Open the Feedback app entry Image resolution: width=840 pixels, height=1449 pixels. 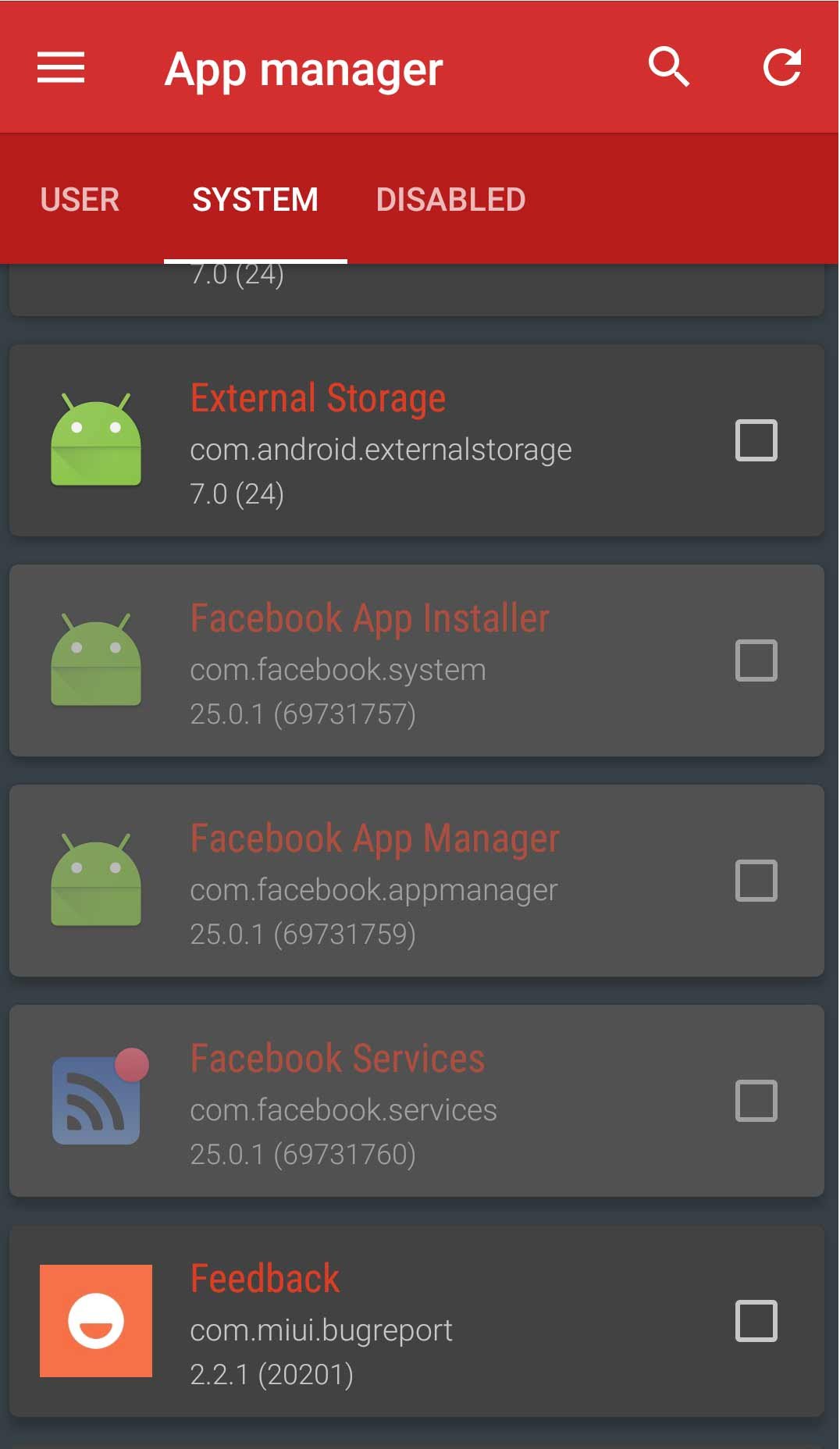pos(417,1321)
